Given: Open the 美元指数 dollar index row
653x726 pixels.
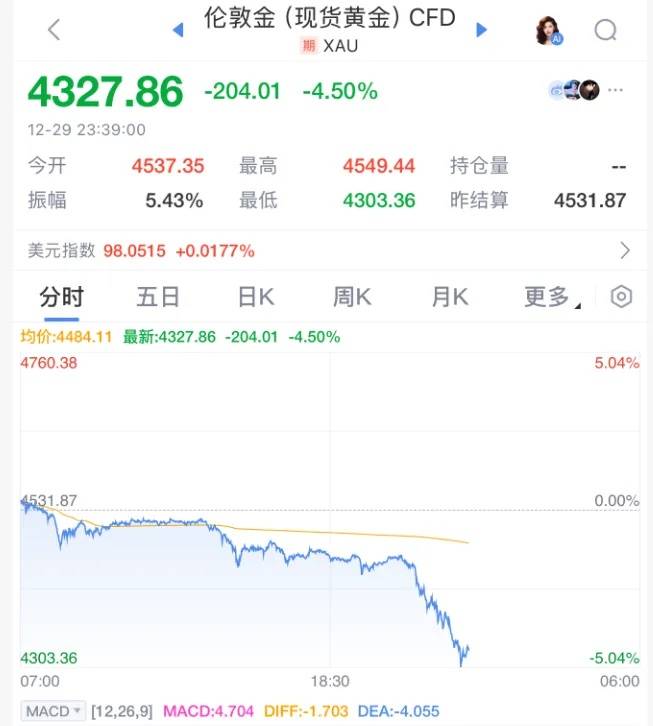Looking at the screenshot, I should (326, 250).
